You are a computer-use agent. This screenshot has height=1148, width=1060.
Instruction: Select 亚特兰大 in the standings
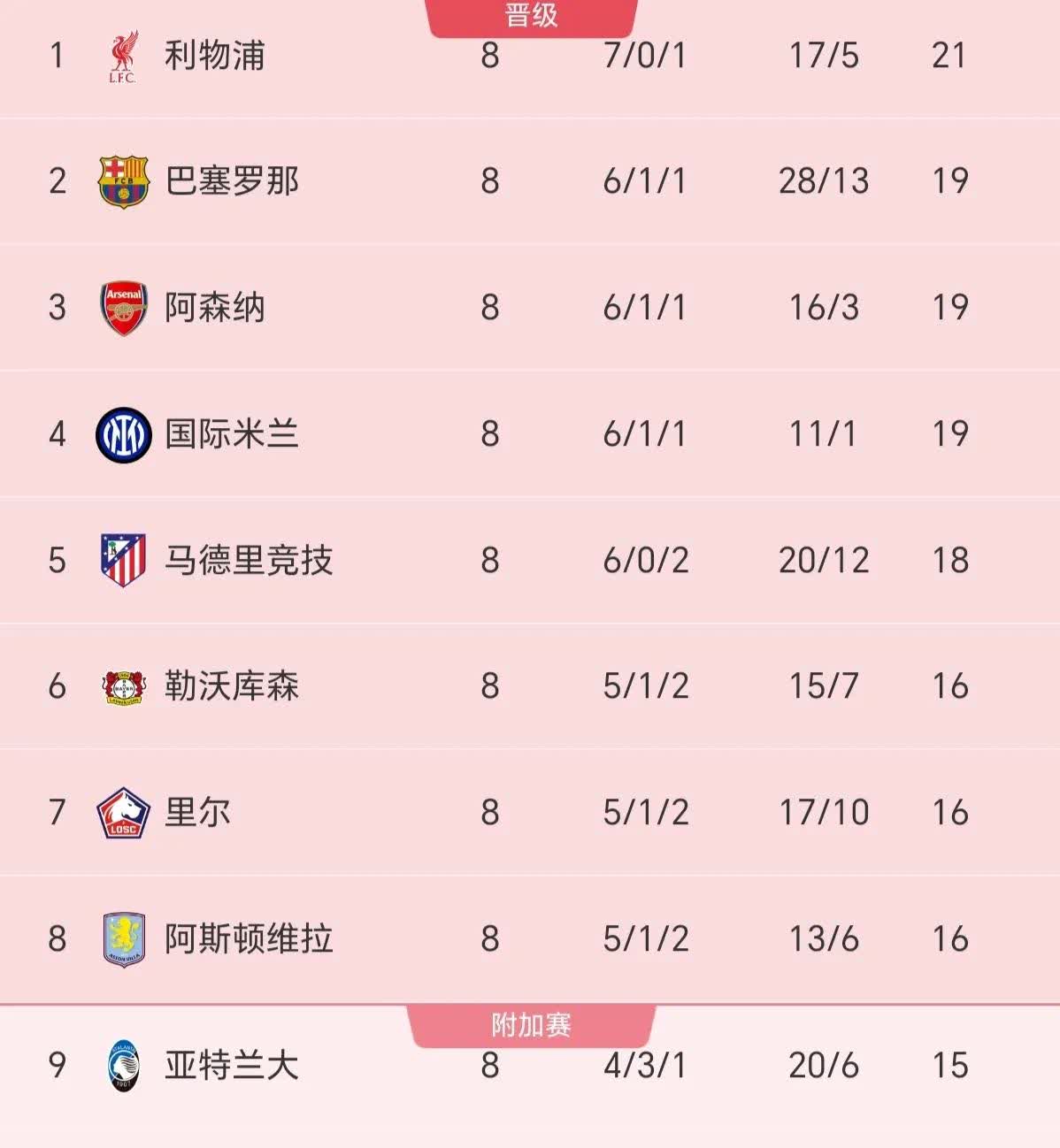(x=232, y=1065)
